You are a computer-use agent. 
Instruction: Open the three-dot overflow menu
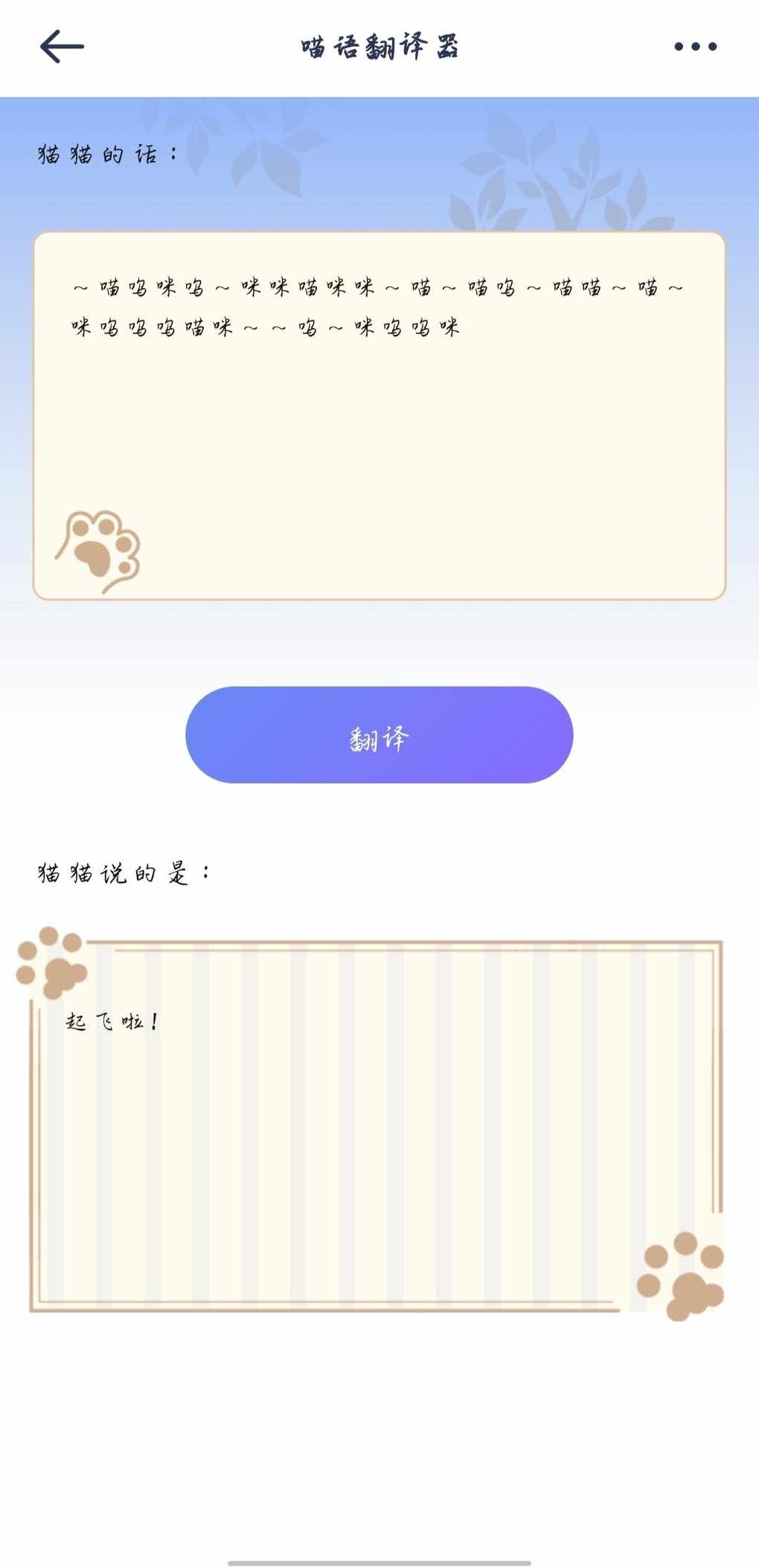(x=695, y=47)
